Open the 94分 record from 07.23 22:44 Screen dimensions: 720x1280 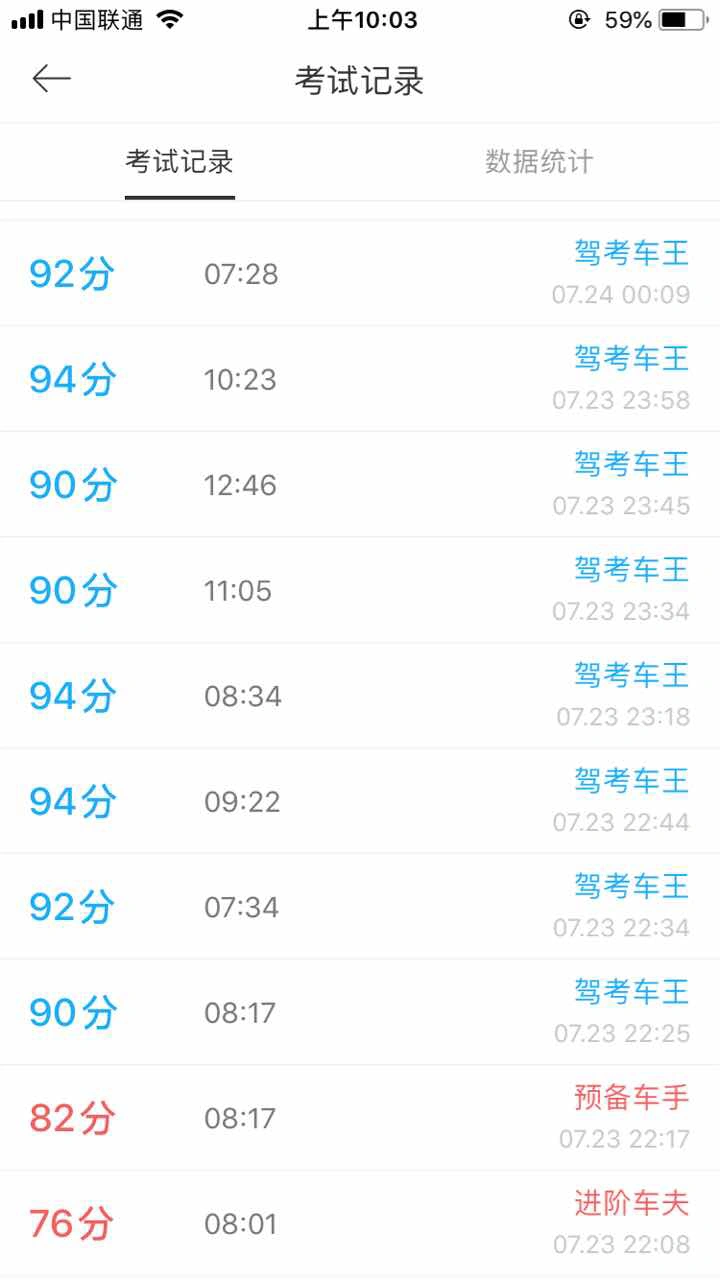tap(360, 801)
